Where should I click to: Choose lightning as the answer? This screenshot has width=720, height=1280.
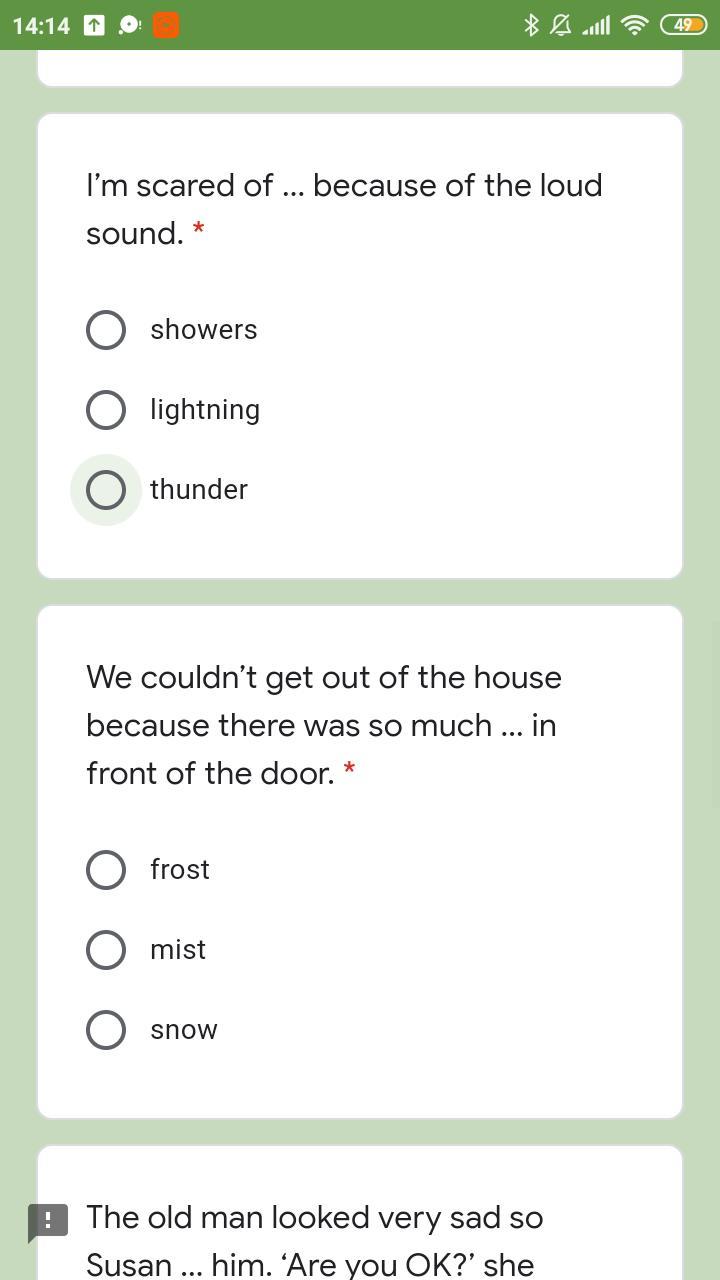[x=106, y=410]
